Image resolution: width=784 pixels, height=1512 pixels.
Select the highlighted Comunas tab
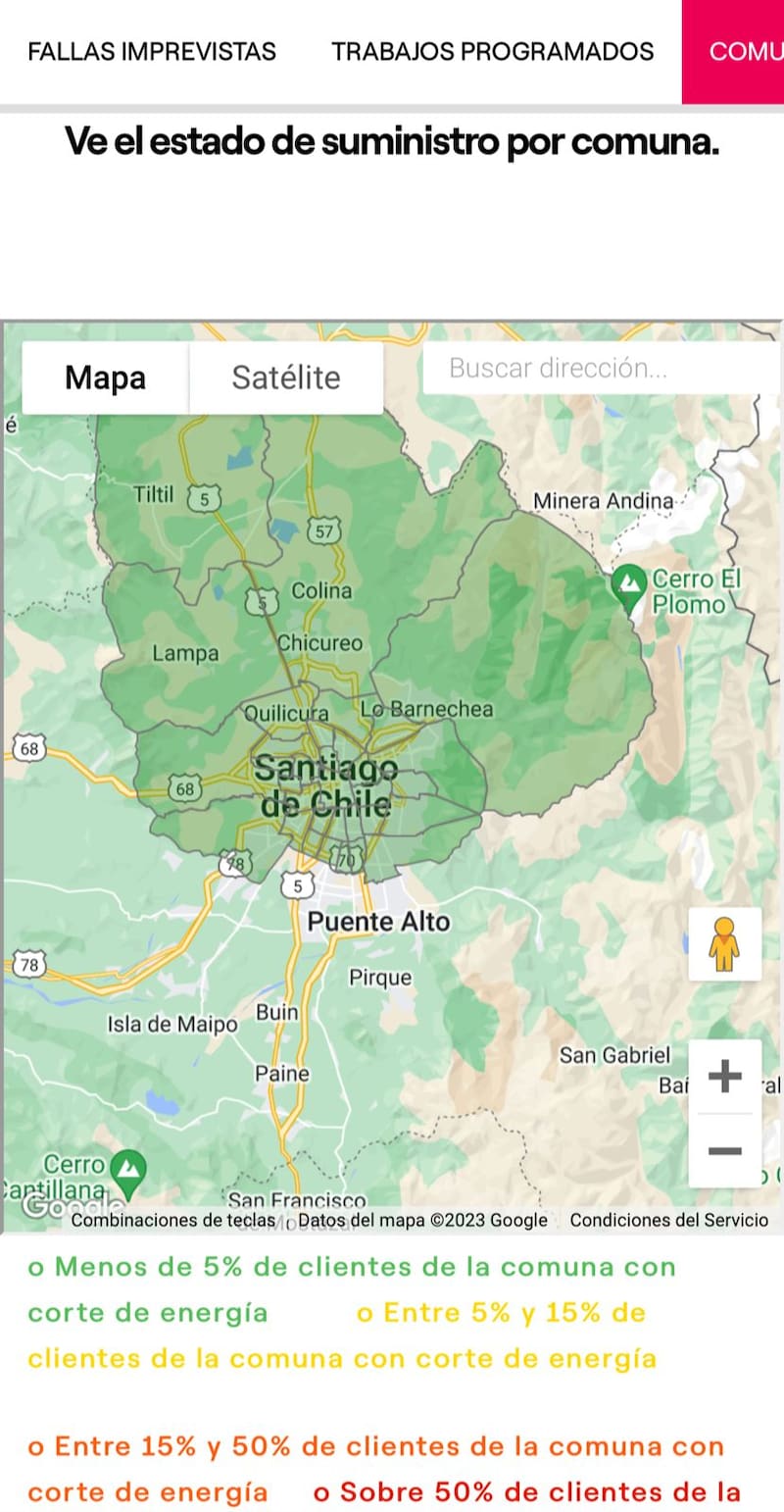(735, 51)
